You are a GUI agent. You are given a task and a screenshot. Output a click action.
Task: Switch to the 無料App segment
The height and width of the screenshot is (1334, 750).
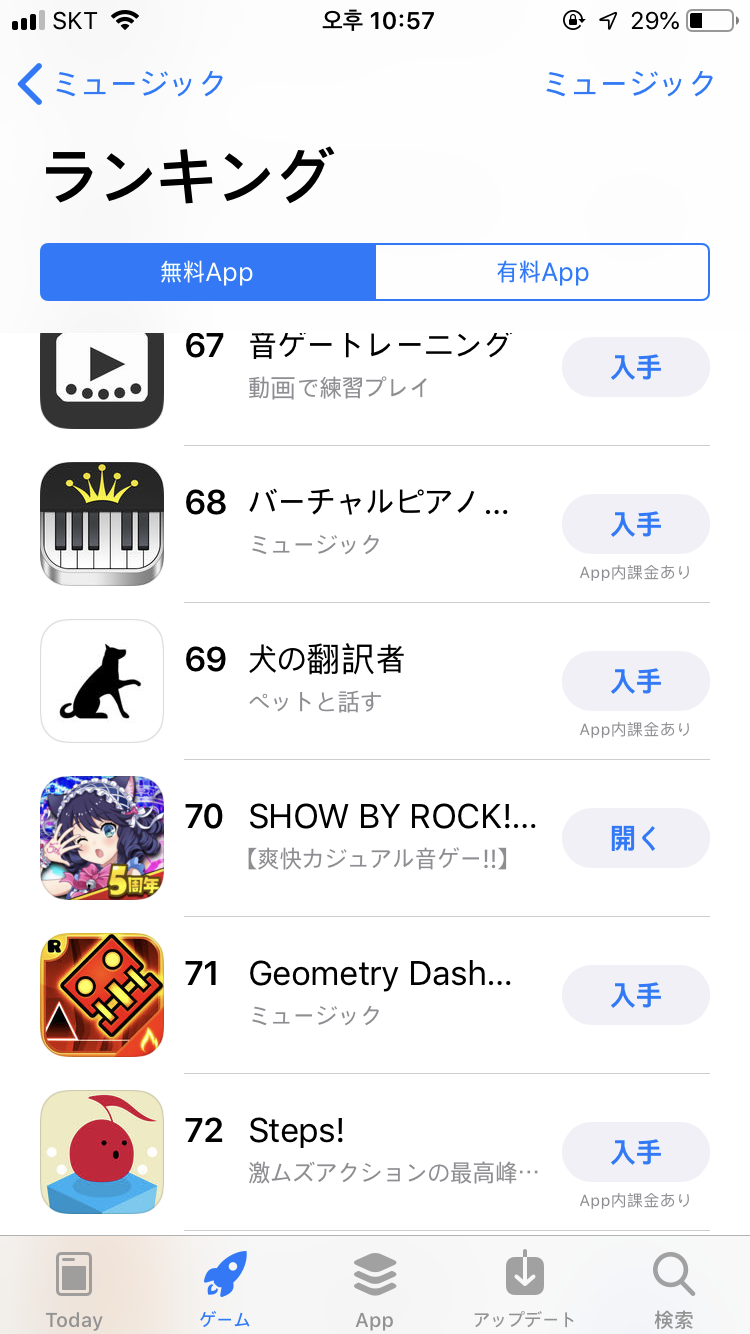pos(207,272)
